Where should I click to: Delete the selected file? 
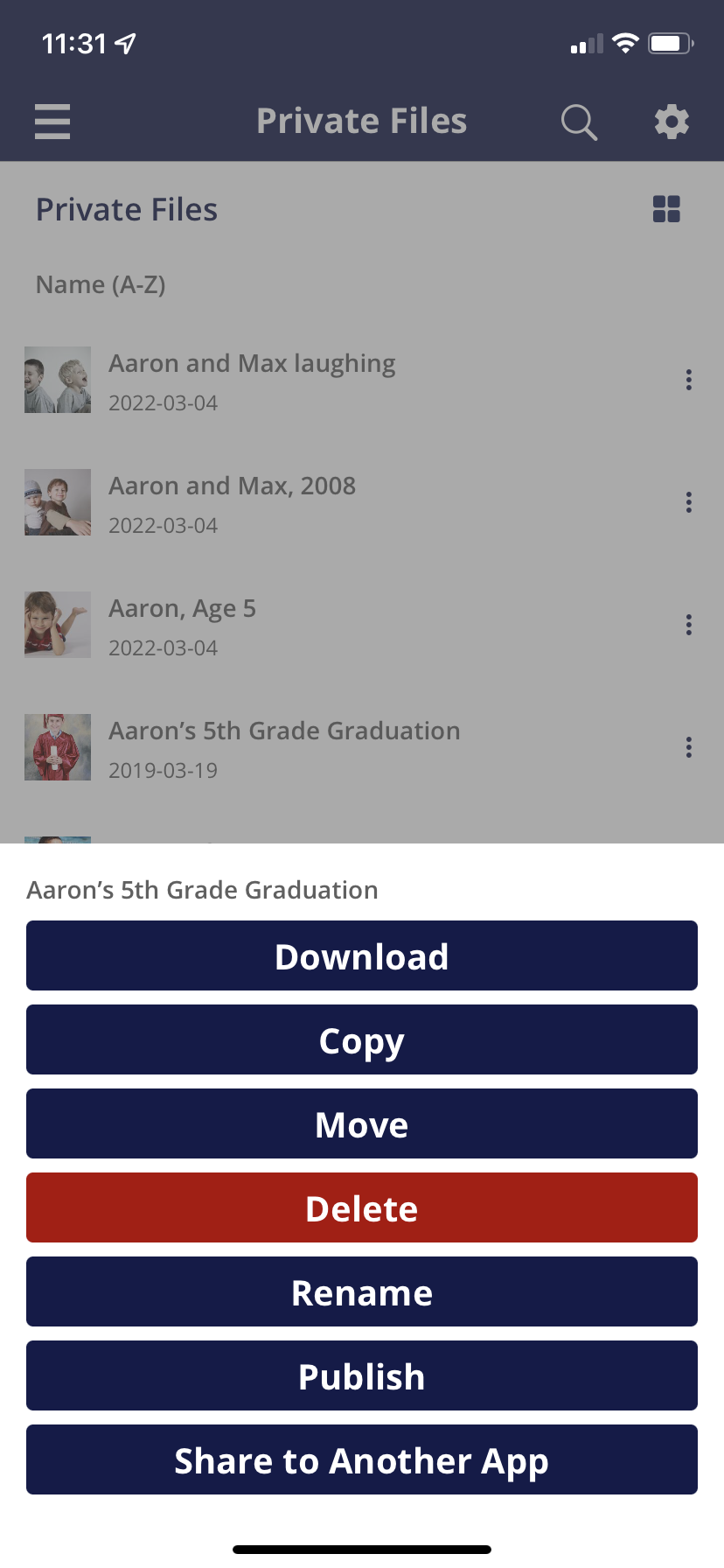[362, 1207]
